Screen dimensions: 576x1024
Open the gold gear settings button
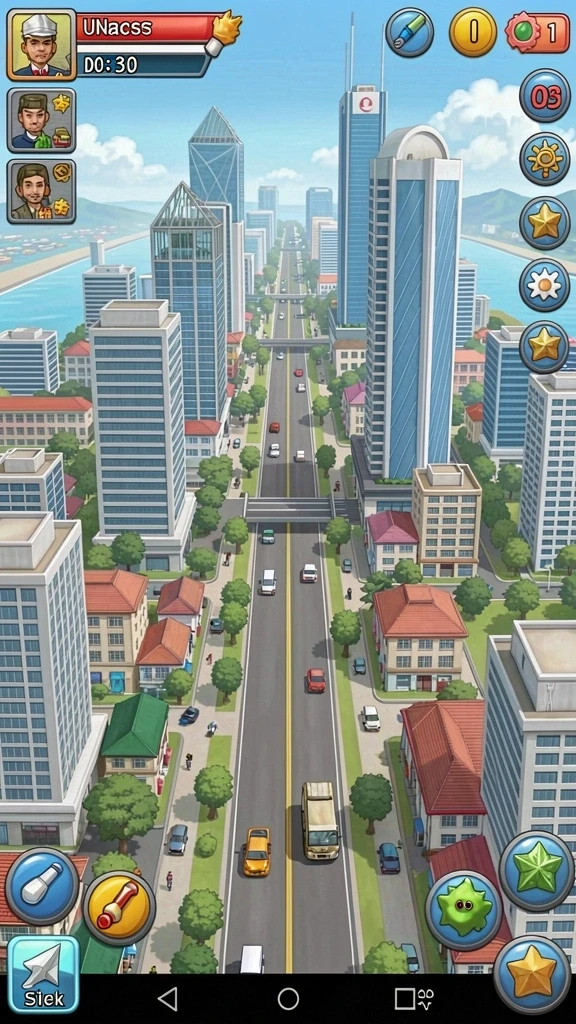tap(545, 159)
